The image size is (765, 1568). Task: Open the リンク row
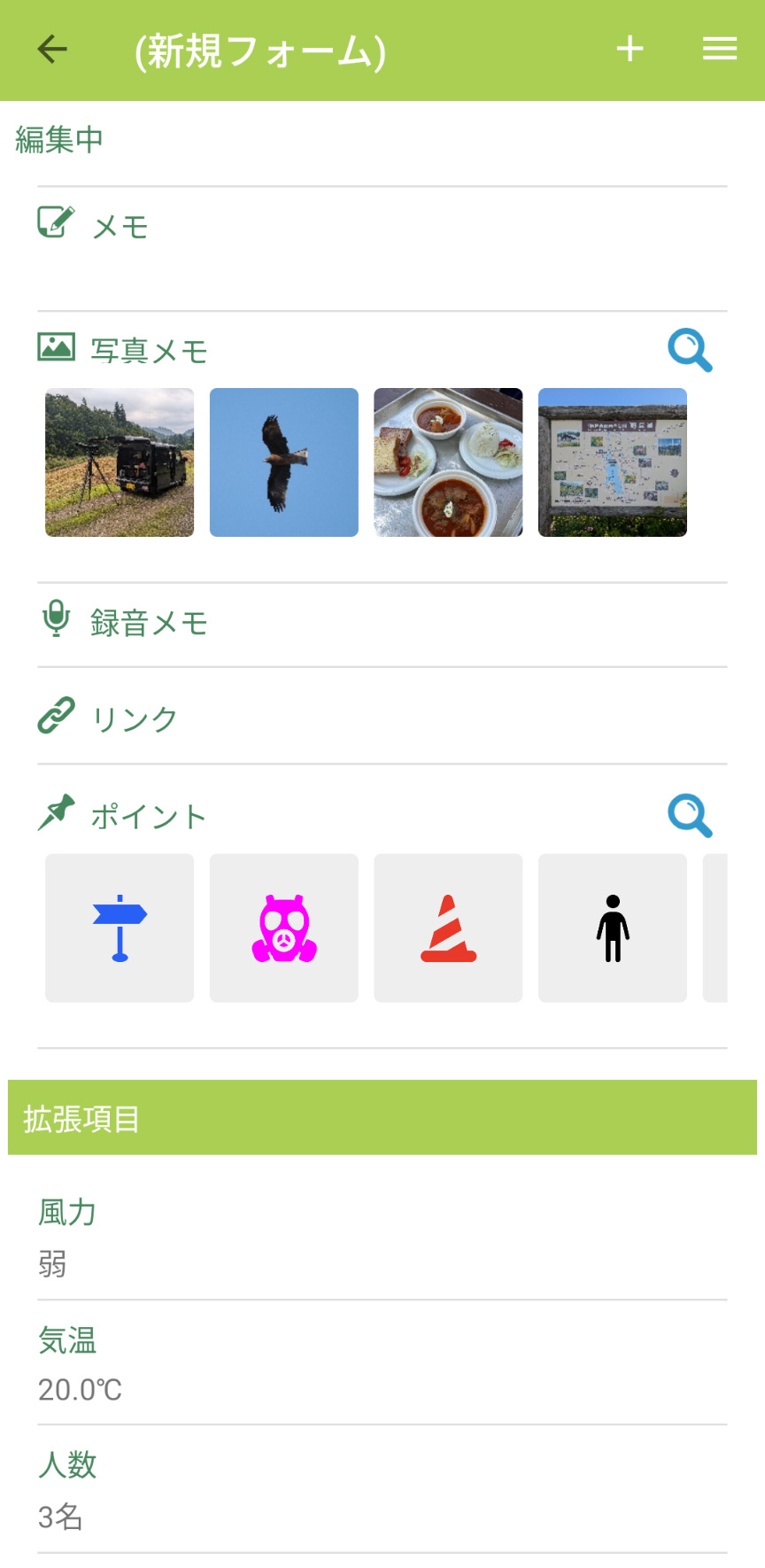(x=381, y=718)
